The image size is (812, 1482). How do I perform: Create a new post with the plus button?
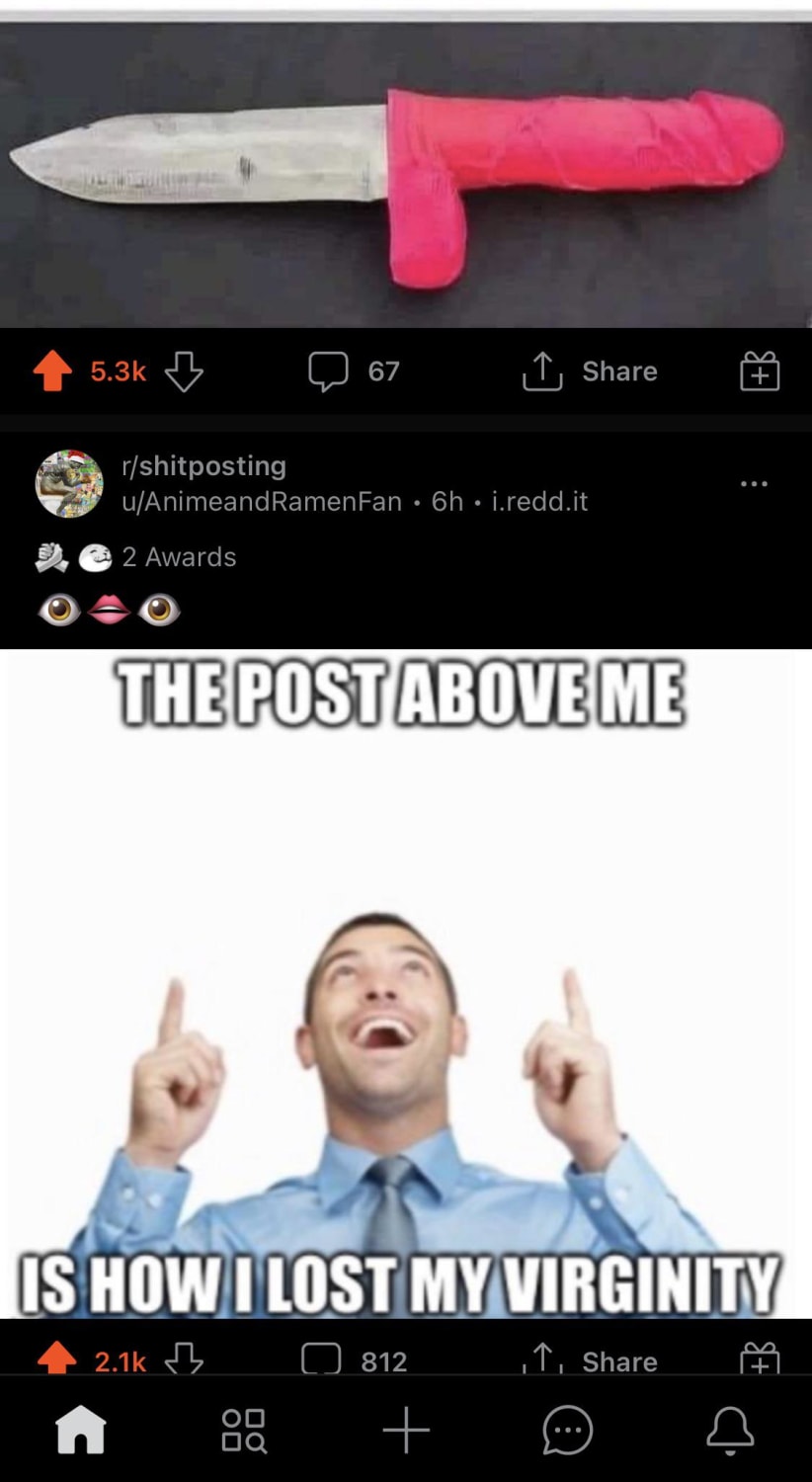click(406, 1430)
